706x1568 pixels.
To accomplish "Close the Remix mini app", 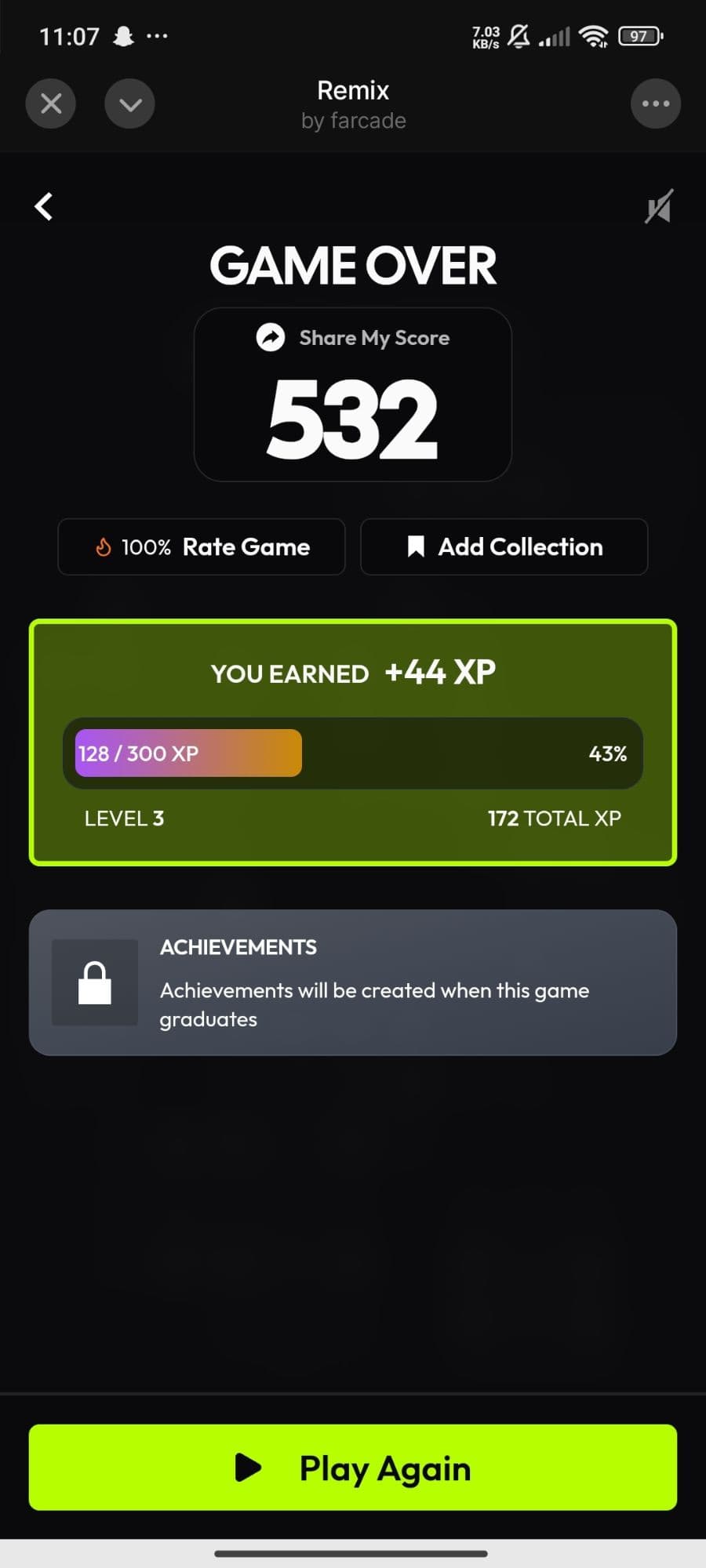I will click(51, 103).
